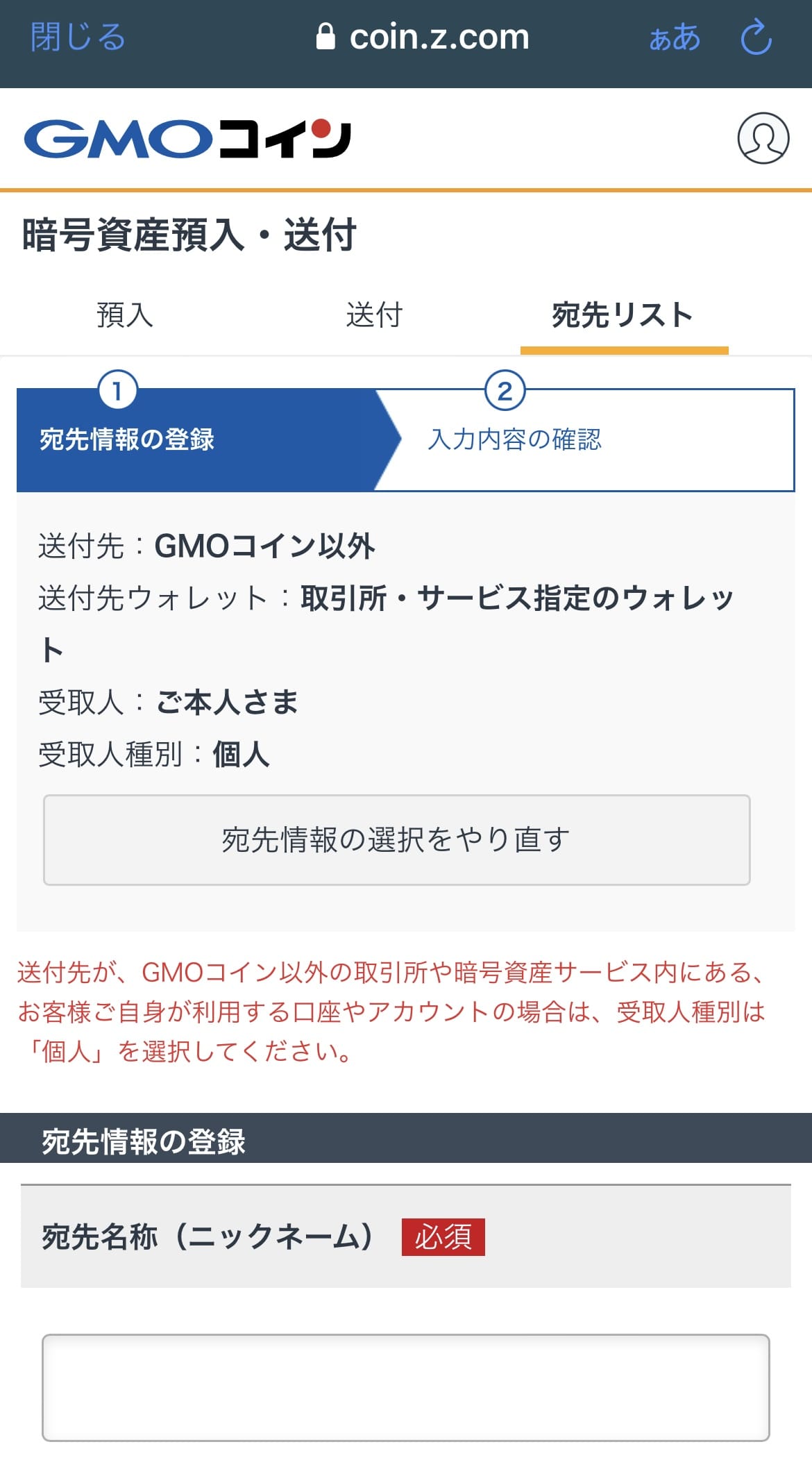Image resolution: width=812 pixels, height=1467 pixels.
Task: Open the account profile icon
Action: tap(763, 138)
